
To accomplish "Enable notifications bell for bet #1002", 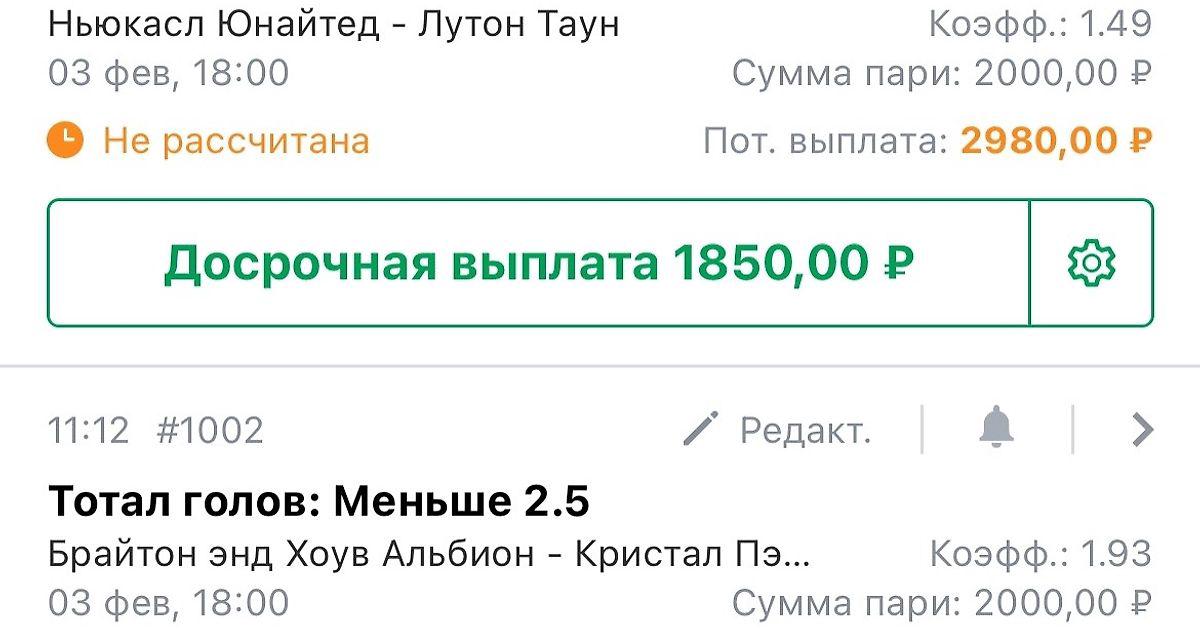I will pos(995,429).
